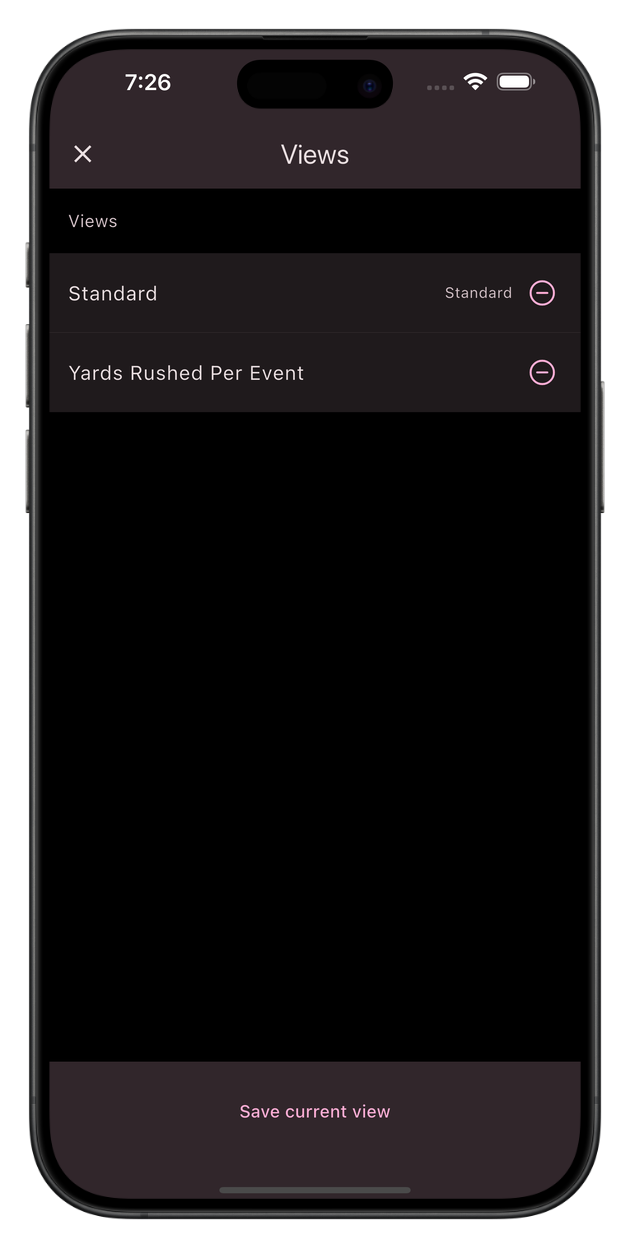Image resolution: width=630 pixels, height=1248 pixels.
Task: Select Yards Rushed Per Event view
Action: click(x=250, y=373)
